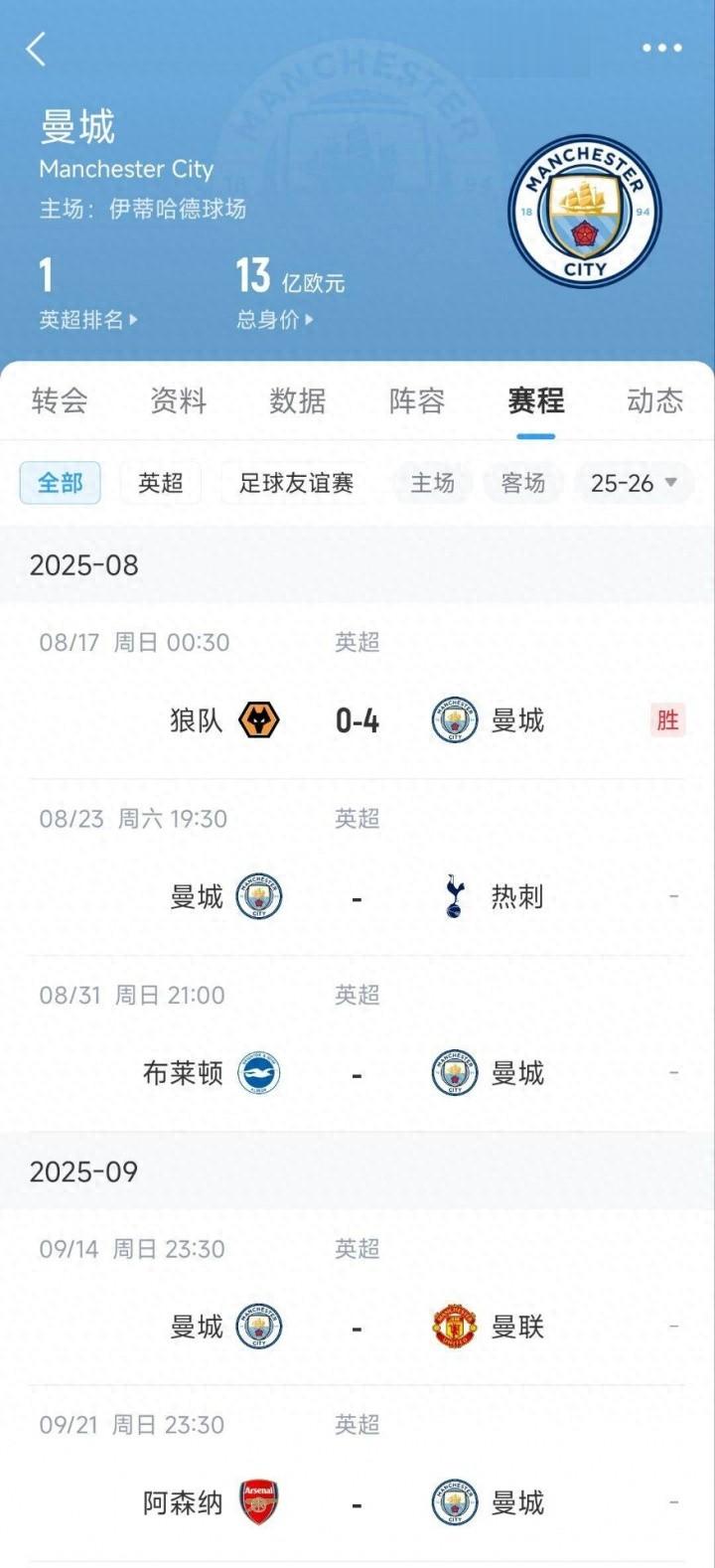Select the 全部 filter chip

(61, 483)
